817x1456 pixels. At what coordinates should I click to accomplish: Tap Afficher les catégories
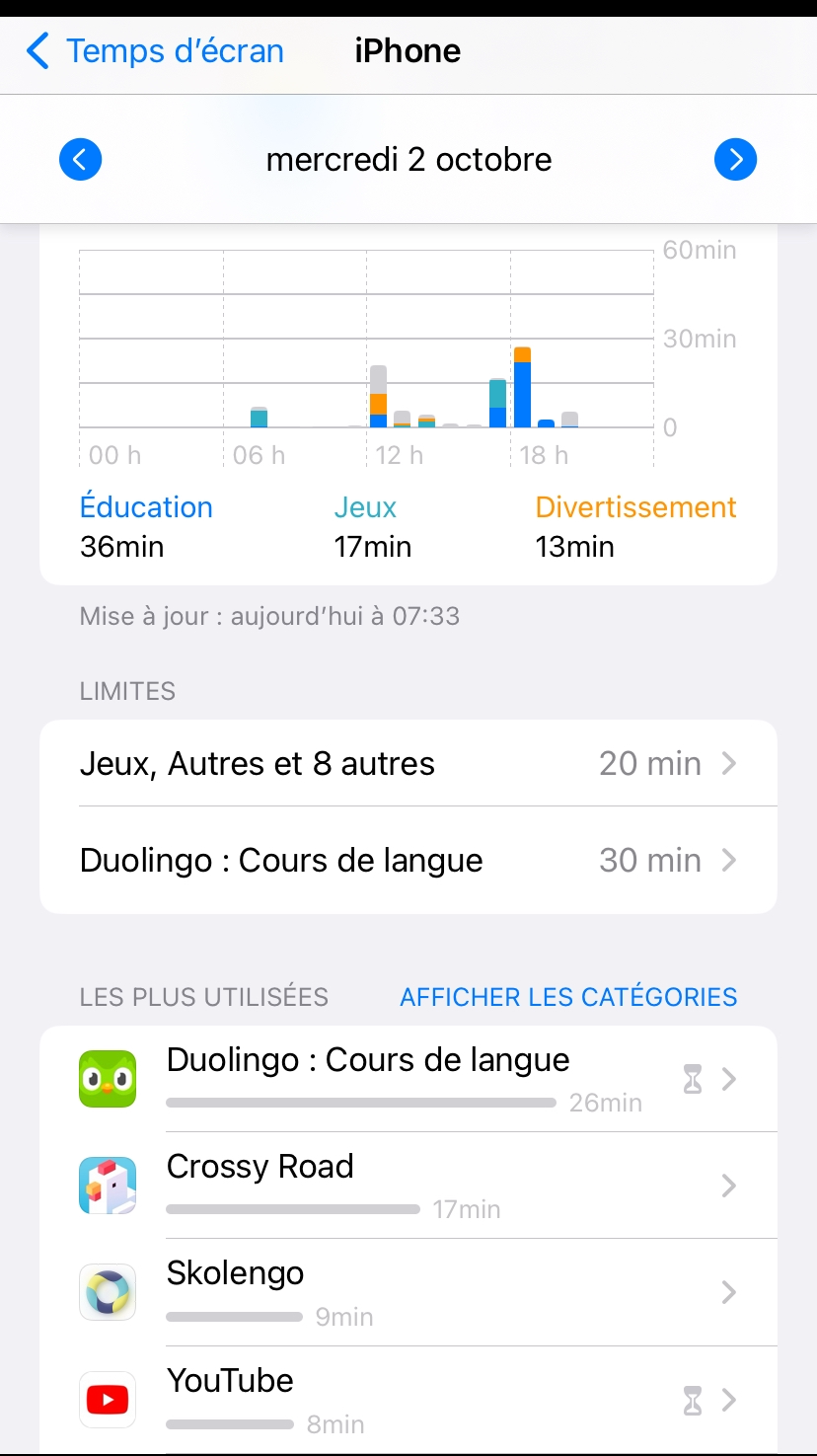pos(568,997)
